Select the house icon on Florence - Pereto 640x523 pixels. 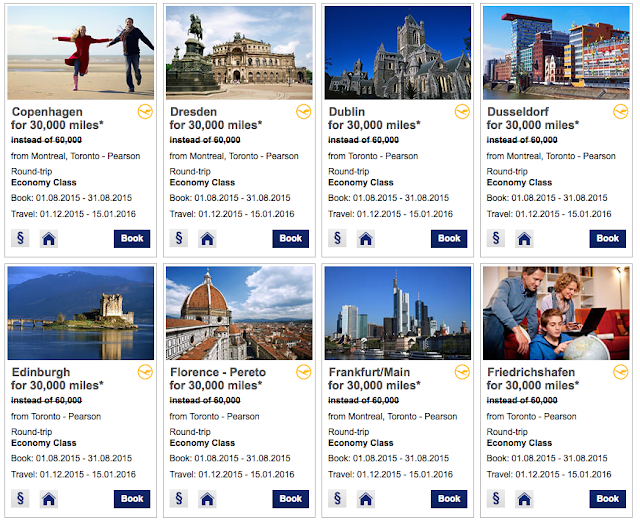[x=207, y=498]
